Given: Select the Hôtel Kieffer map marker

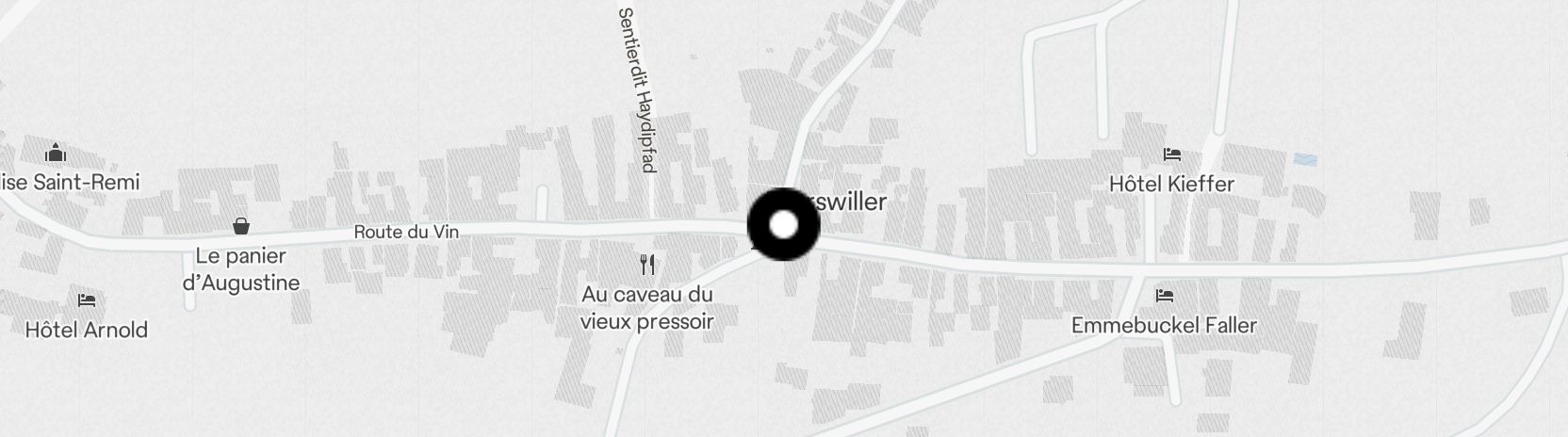Looking at the screenshot, I should pyautogui.click(x=1172, y=154).
